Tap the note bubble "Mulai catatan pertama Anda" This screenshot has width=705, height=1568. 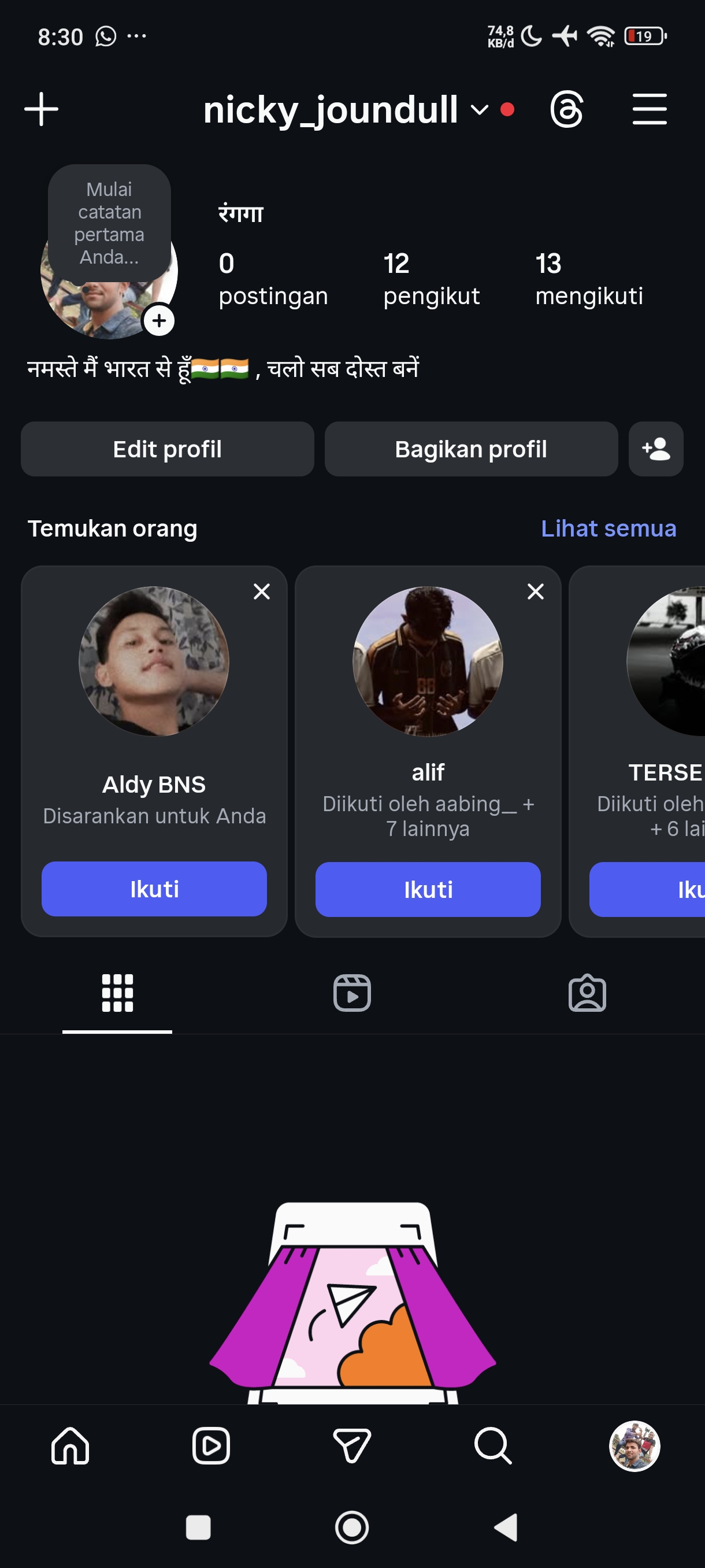[x=109, y=223]
